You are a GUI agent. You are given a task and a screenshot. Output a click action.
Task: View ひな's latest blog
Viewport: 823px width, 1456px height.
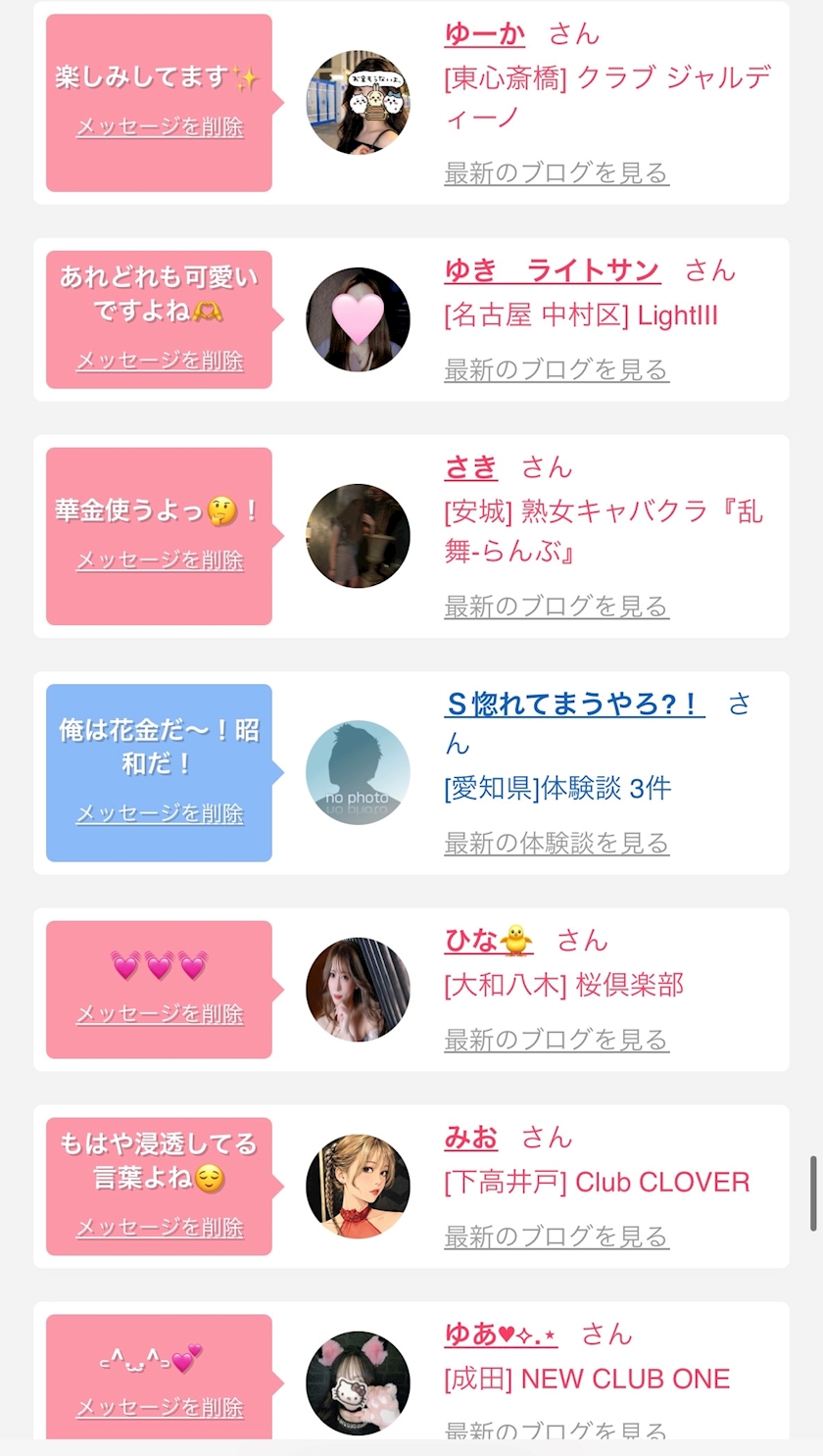(x=557, y=1040)
